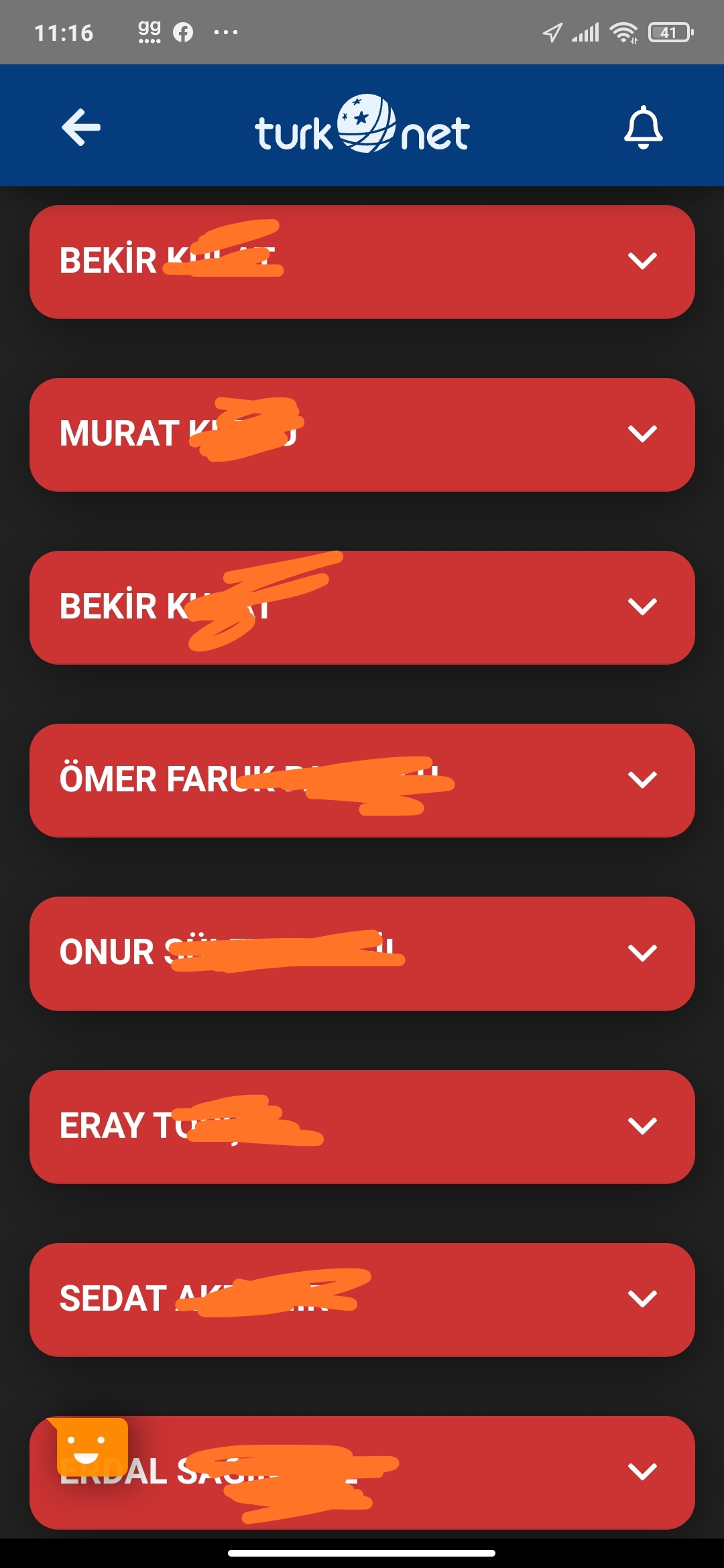Expand the ONUR row
The width and height of the screenshot is (724, 1568).
362,953
